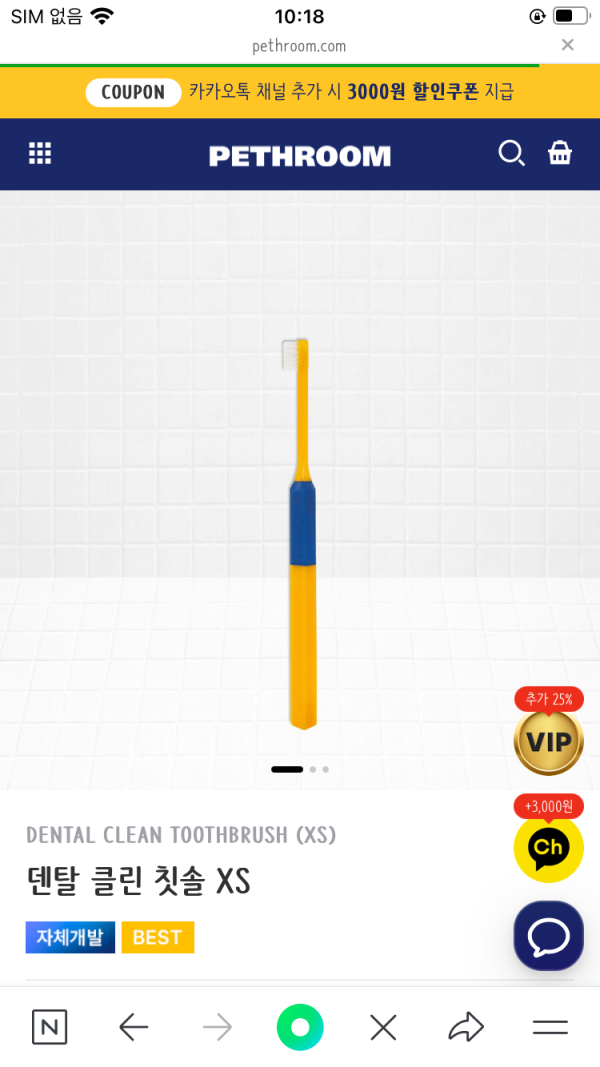The width and height of the screenshot is (600, 1067).
Task: Close the pethroom.com browser page
Action: tap(567, 45)
